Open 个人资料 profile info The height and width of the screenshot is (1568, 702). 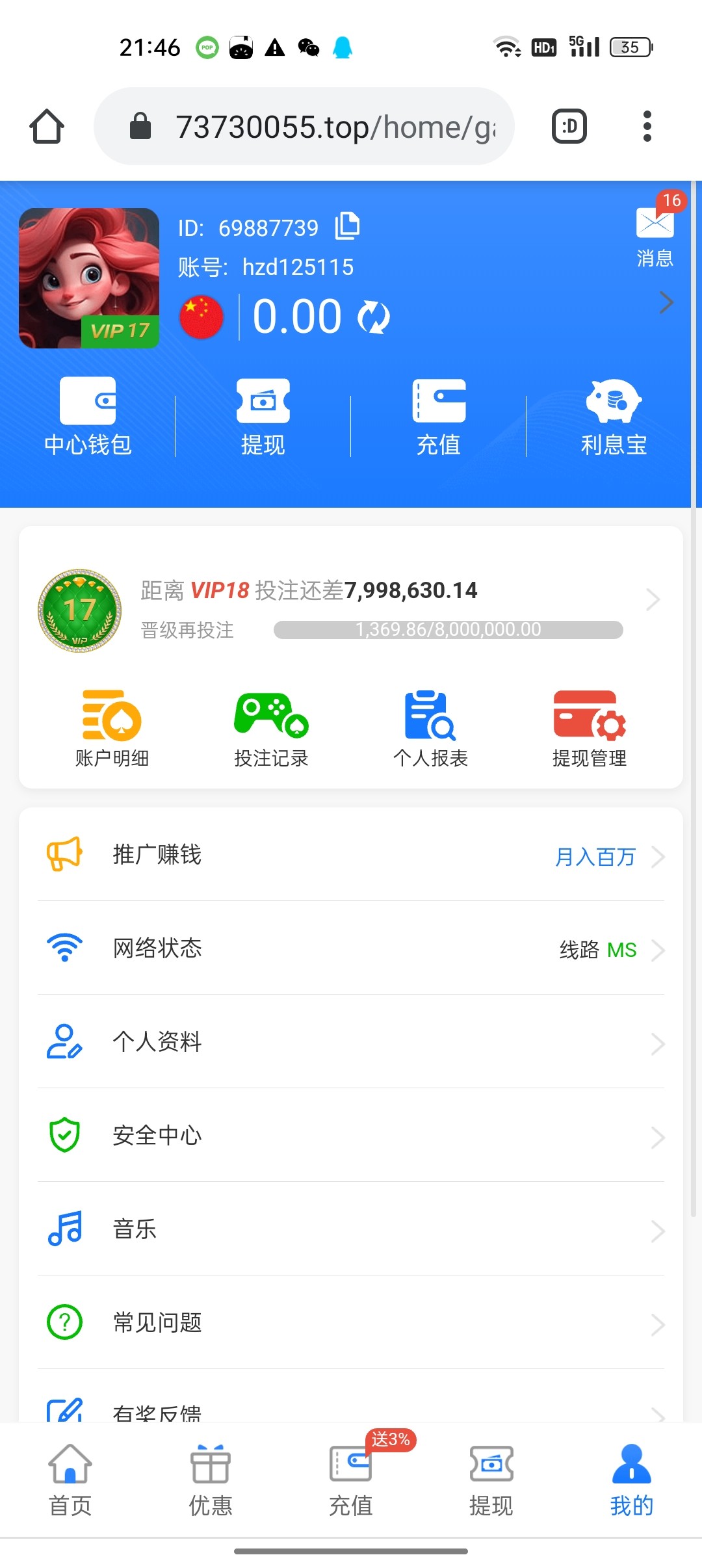[x=351, y=1042]
